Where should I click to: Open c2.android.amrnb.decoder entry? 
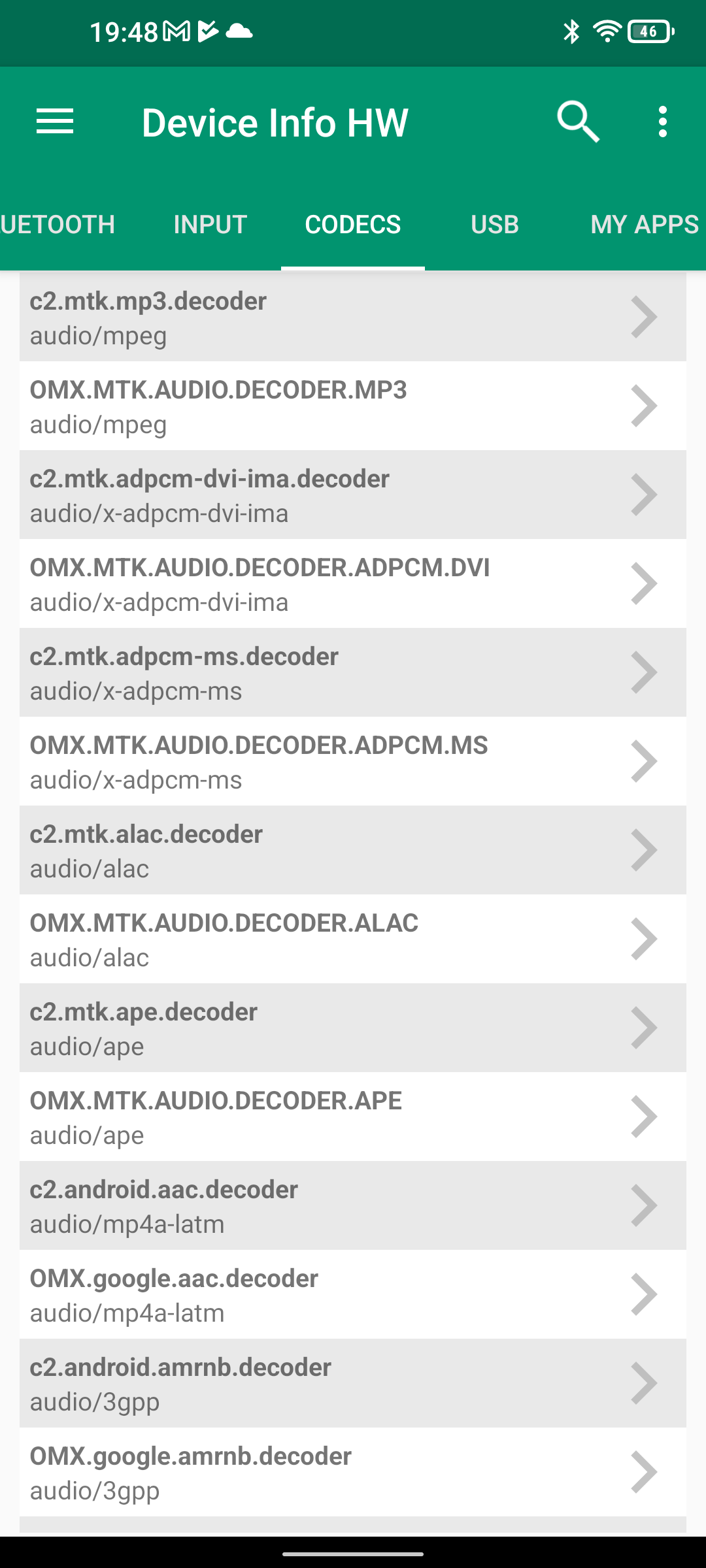tap(353, 1384)
